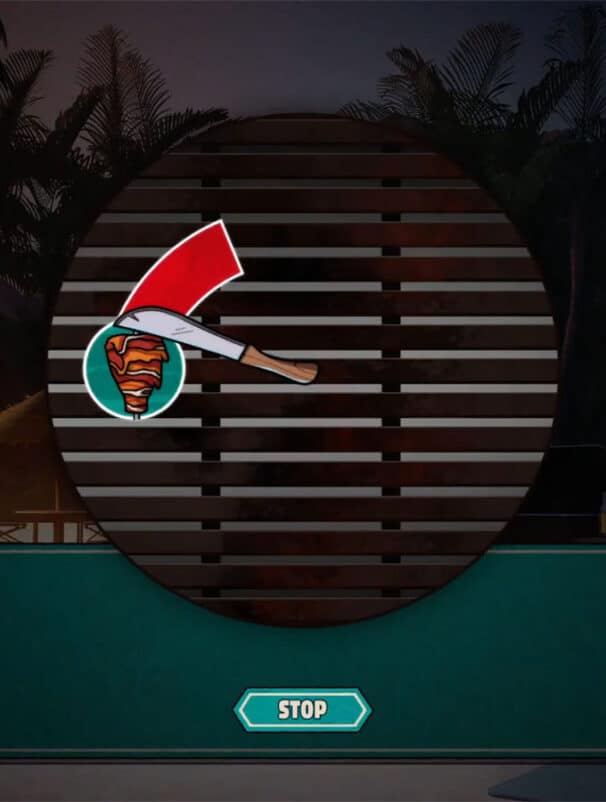Image resolution: width=606 pixels, height=802 pixels.
Task: Tap the STOP button
Action: [x=302, y=710]
